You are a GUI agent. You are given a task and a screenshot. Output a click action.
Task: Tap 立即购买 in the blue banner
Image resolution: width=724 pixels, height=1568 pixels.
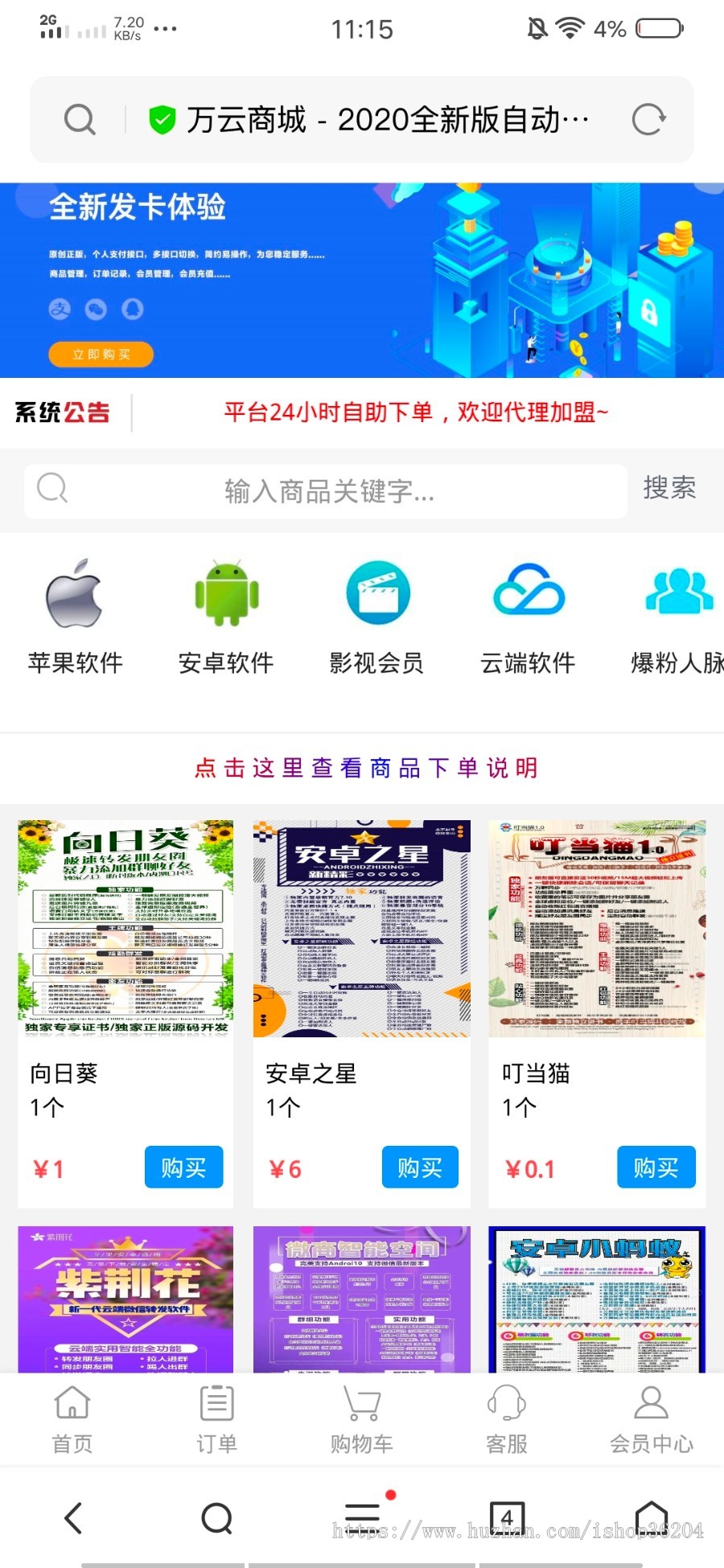[x=101, y=354]
